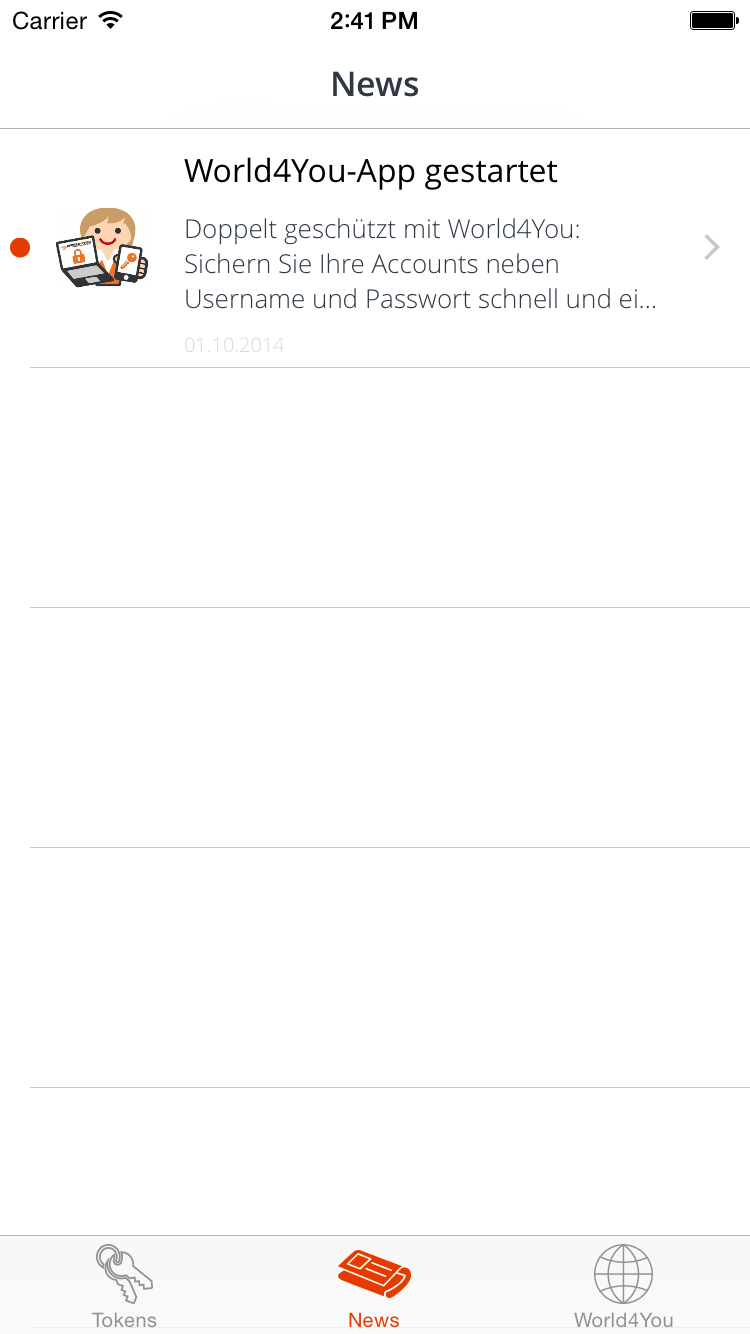This screenshot has width=750, height=1334.
Task: Tap the clock showing 2:41 PM
Action: pos(374,19)
